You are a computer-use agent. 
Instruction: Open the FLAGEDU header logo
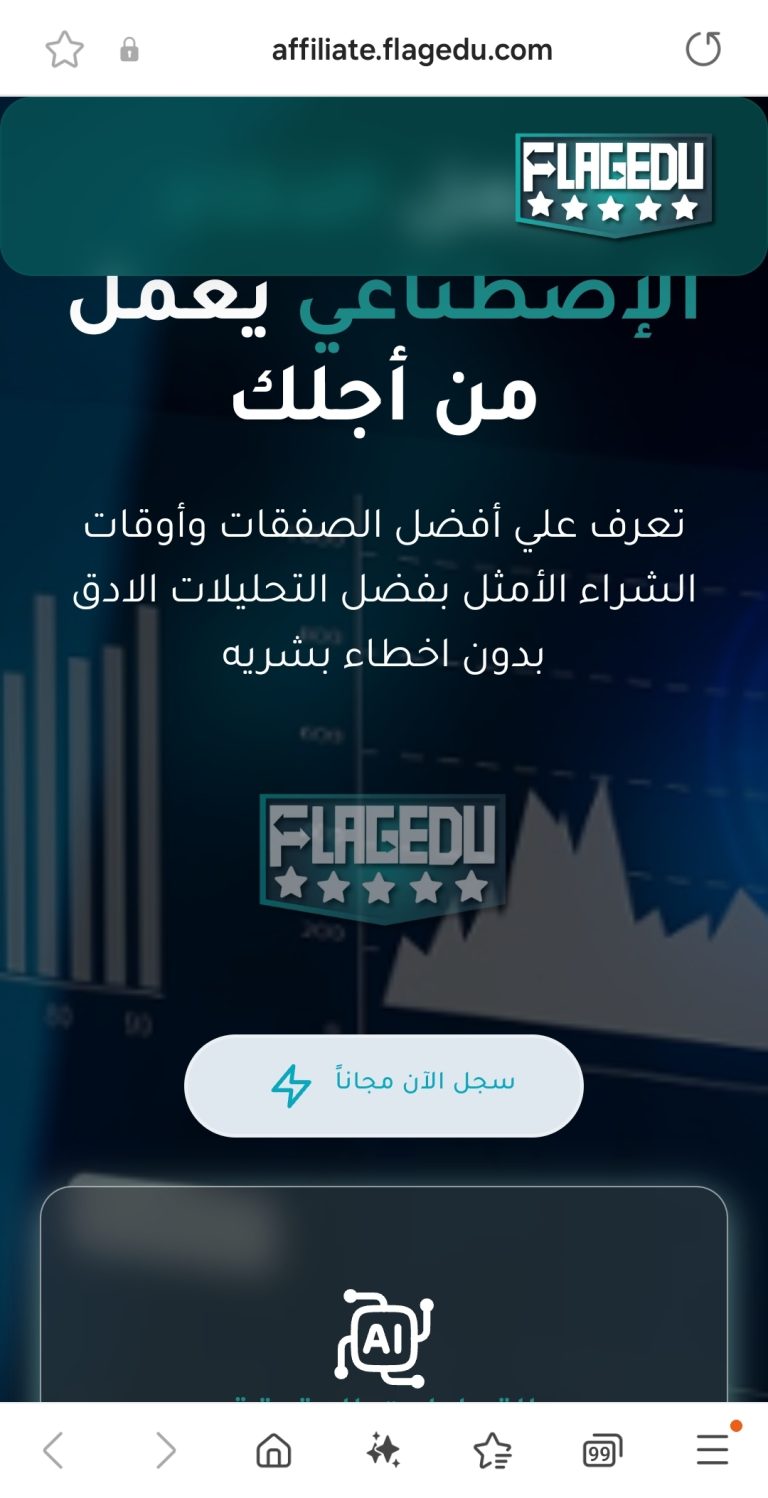pos(613,185)
